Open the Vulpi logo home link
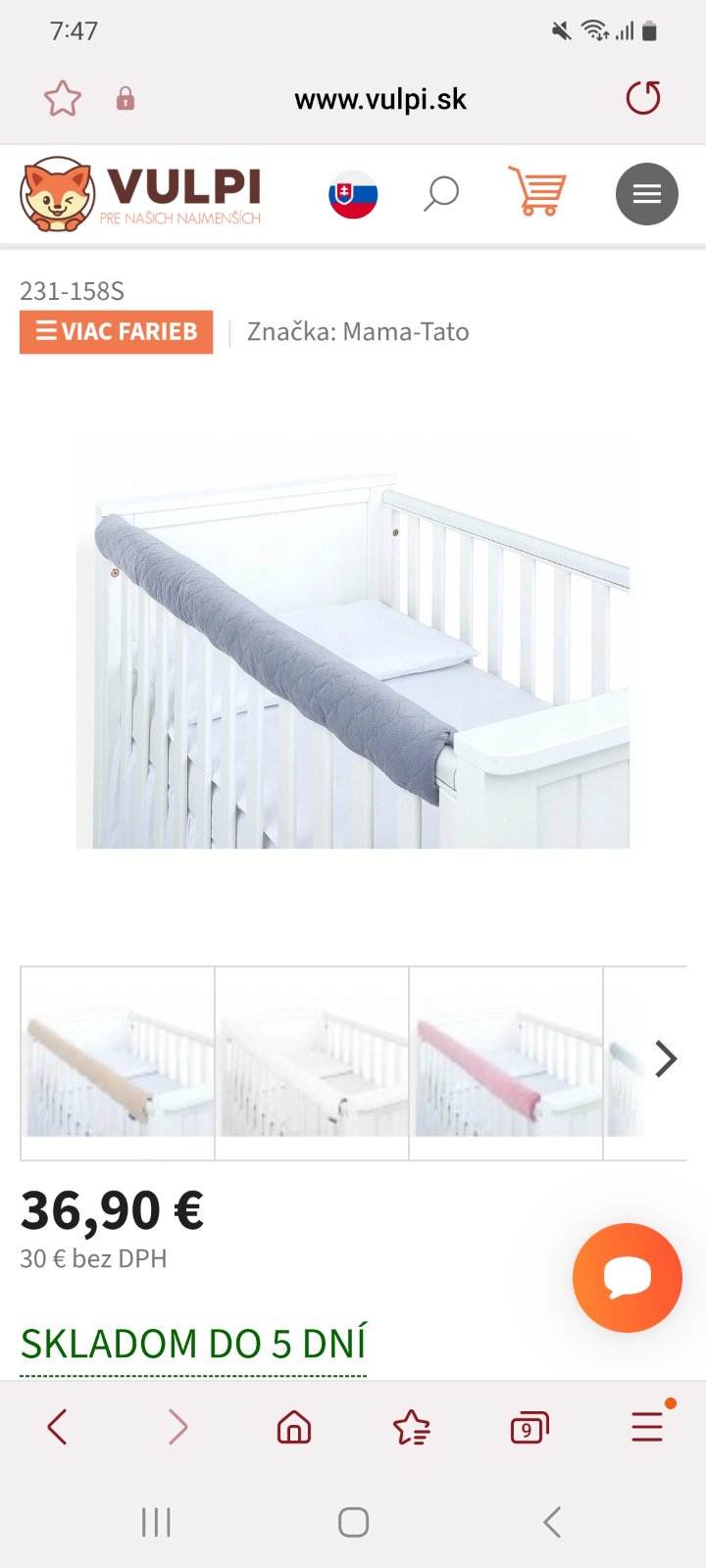 (x=141, y=194)
